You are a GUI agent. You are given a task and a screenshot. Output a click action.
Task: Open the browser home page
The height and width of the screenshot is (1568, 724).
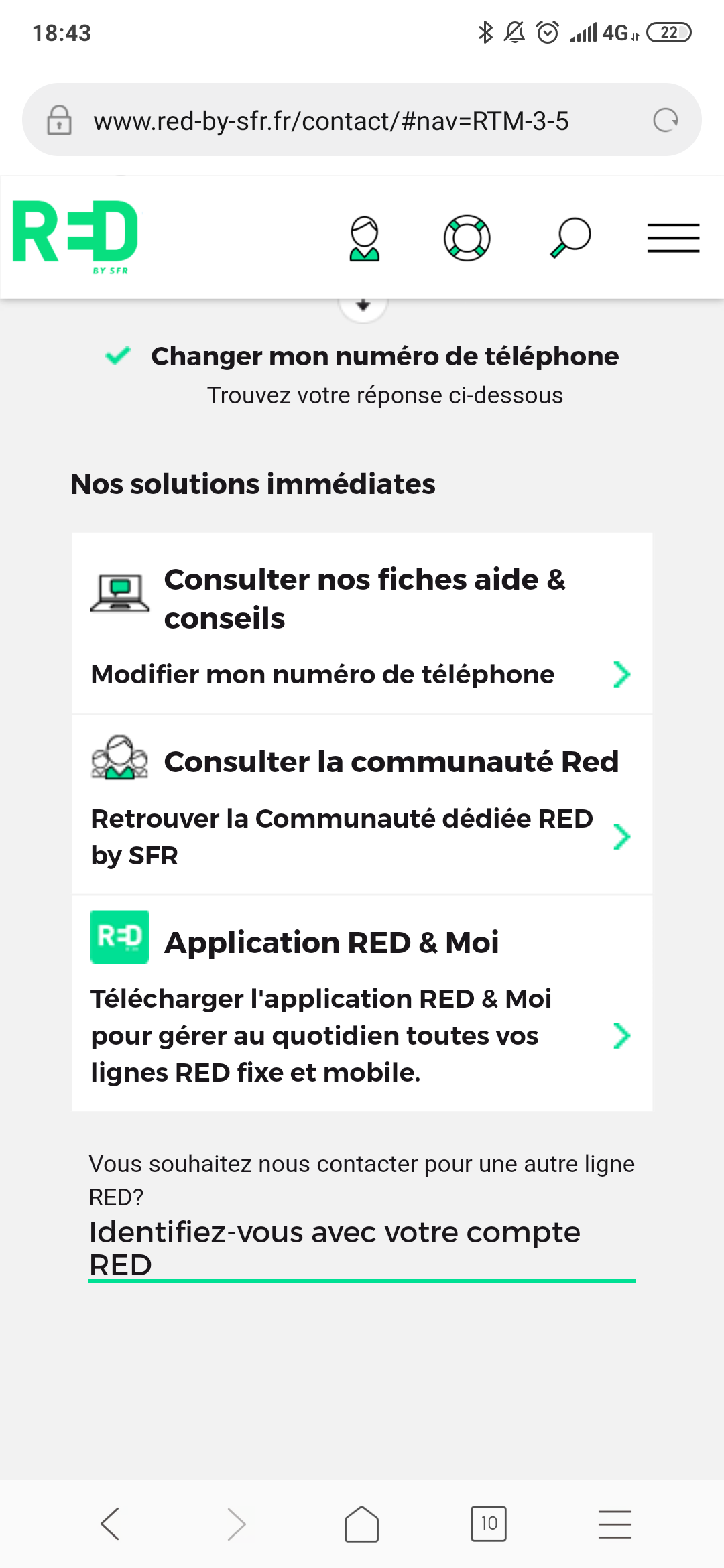pyautogui.click(x=362, y=1524)
